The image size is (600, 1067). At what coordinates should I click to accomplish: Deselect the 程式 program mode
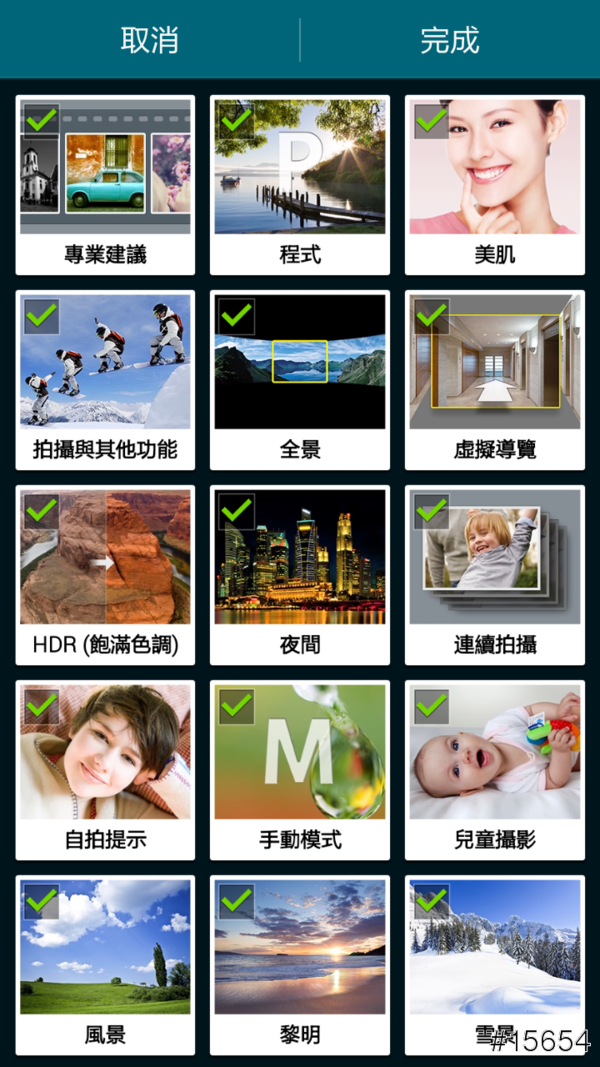click(x=300, y=185)
